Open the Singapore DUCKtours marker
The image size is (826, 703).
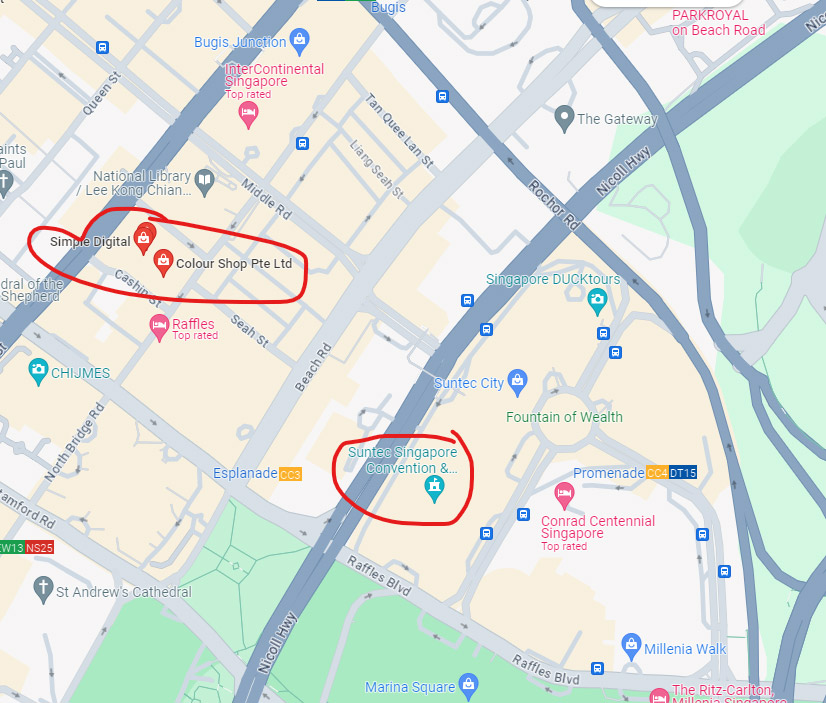pos(597,298)
